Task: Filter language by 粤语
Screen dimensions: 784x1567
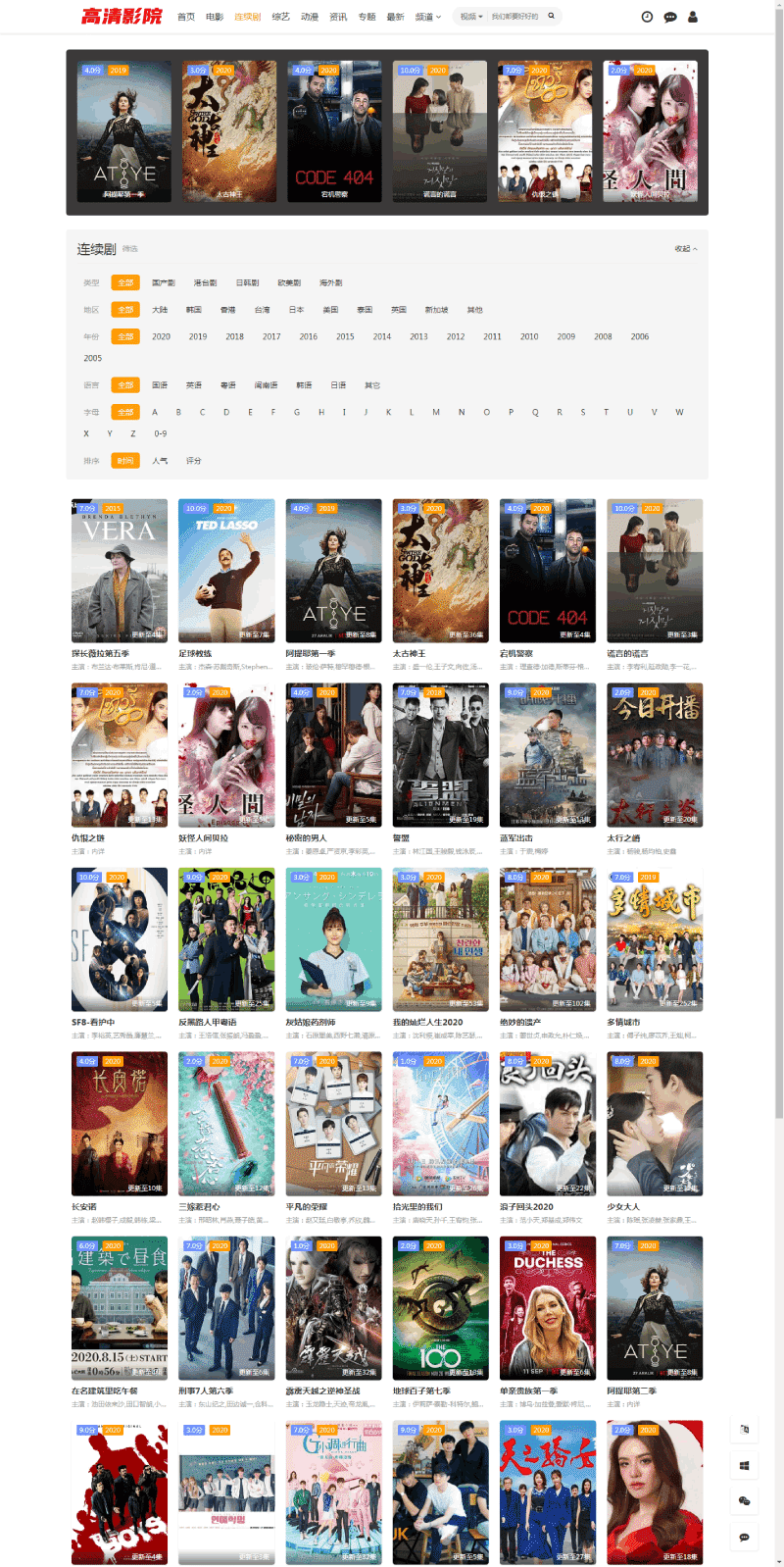Action: 228,385
